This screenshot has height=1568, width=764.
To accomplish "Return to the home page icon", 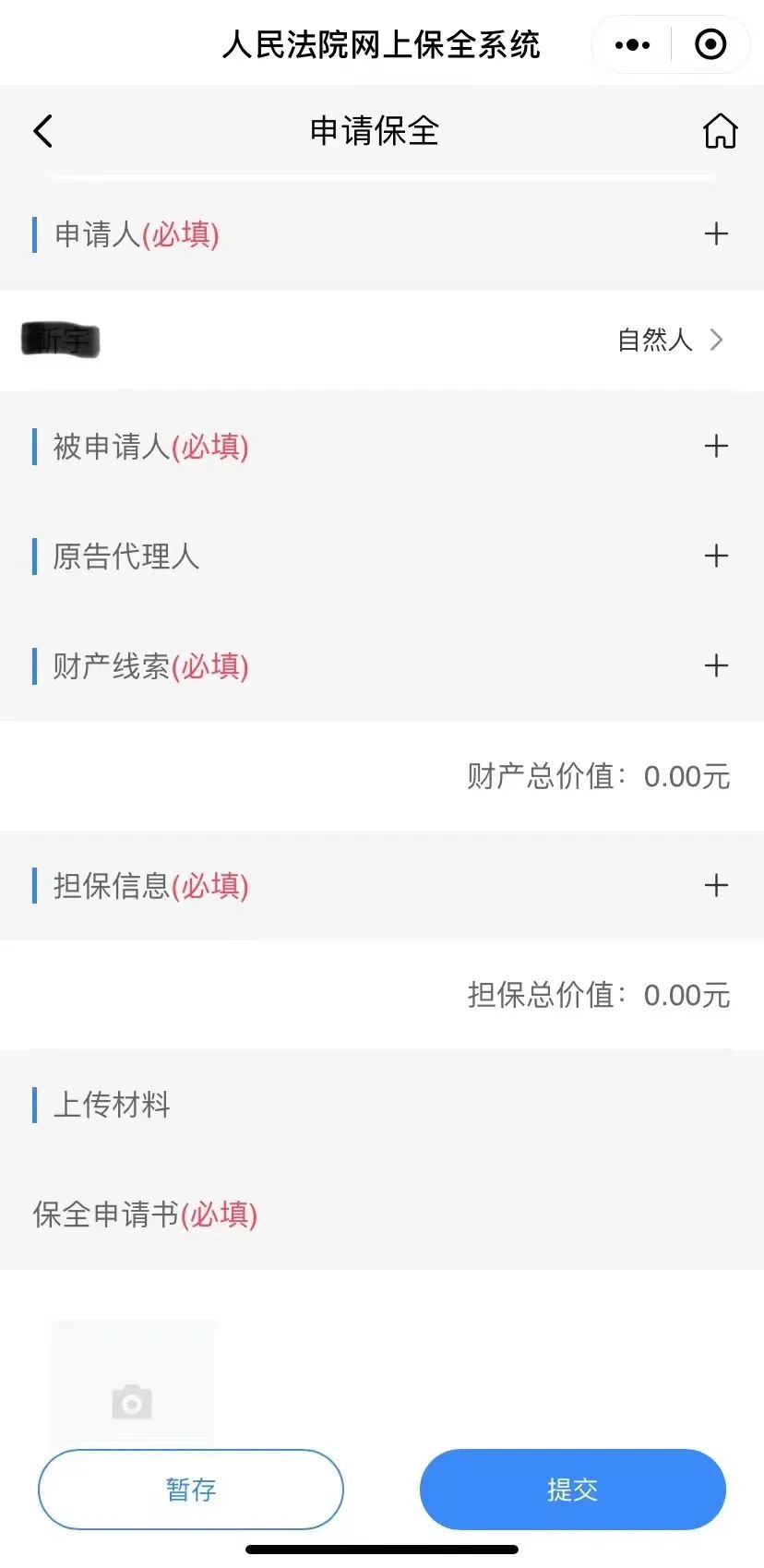I will tap(721, 131).
